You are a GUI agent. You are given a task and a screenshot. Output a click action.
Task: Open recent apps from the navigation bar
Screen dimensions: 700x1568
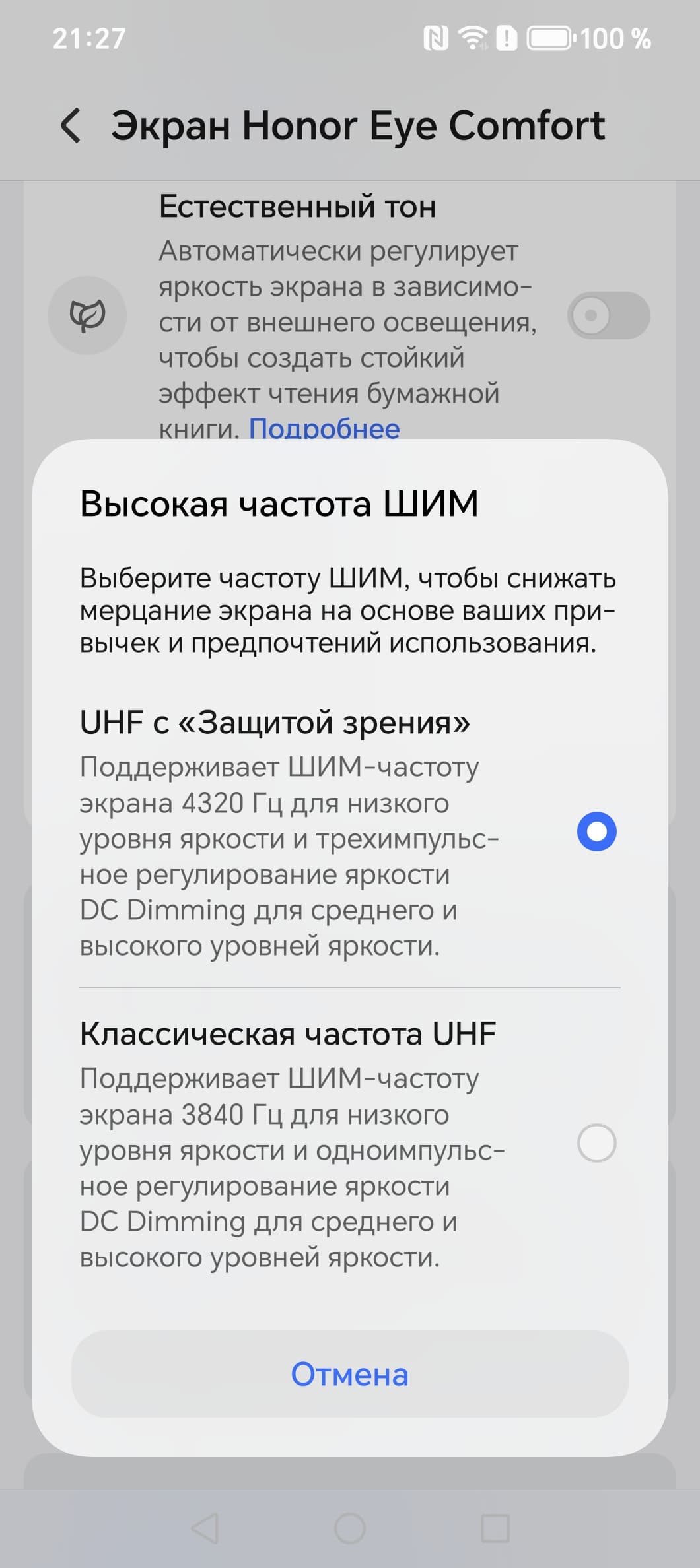495,1528
